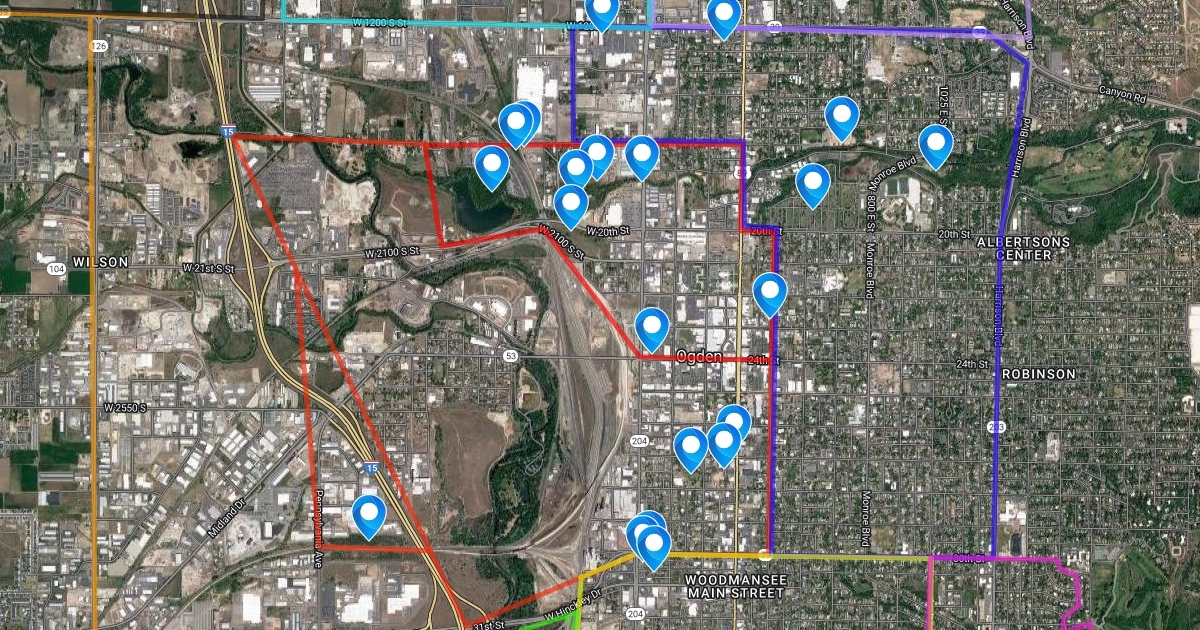Tap the pin on the blue boundary line north of 24th St
This screenshot has height=630, width=1200.
click(769, 291)
